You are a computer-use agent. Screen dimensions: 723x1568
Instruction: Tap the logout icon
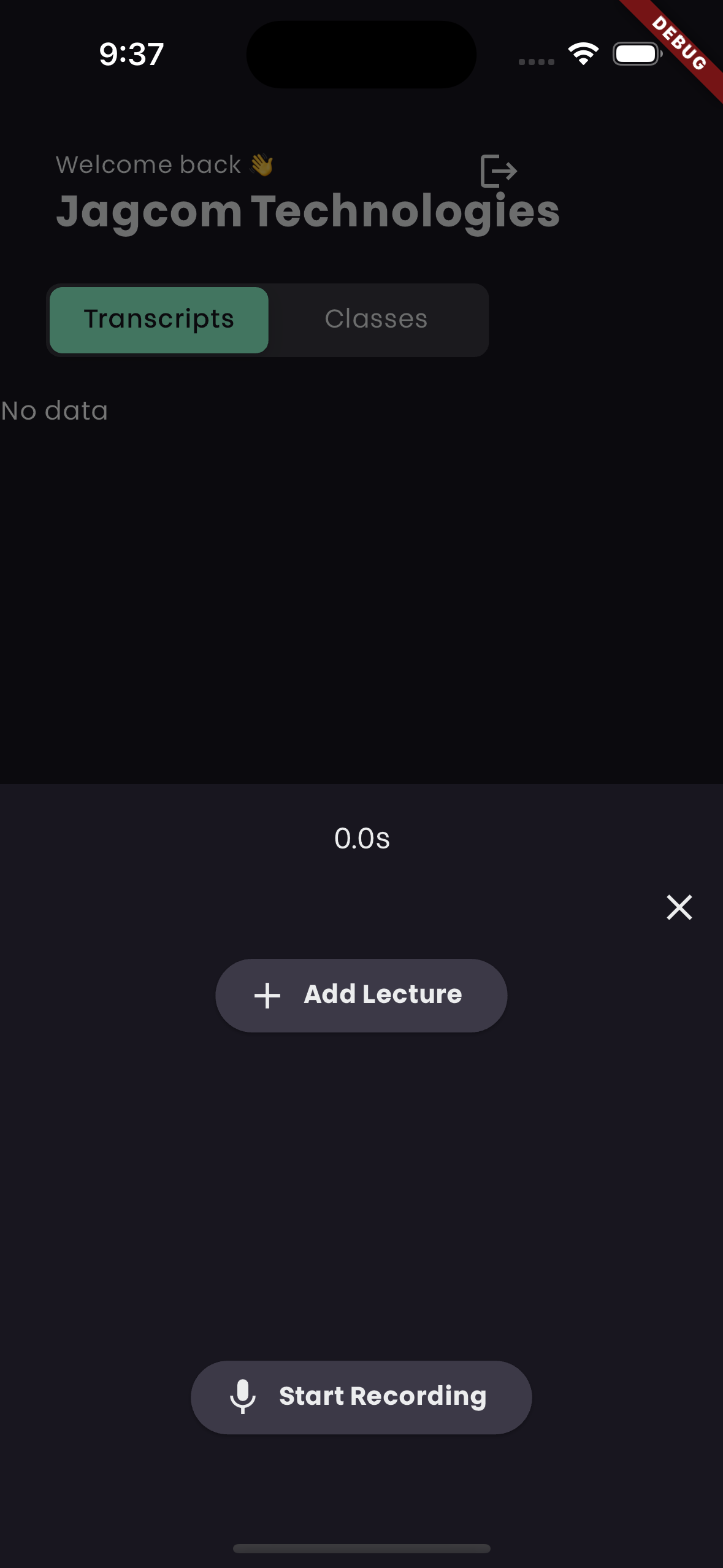(x=499, y=171)
